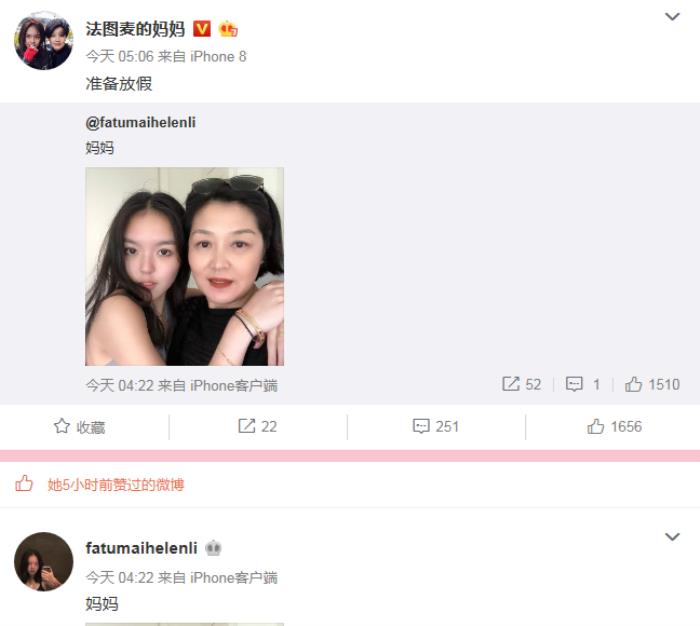
Task: Repost the original post with 52 shares
Action: click(x=521, y=384)
